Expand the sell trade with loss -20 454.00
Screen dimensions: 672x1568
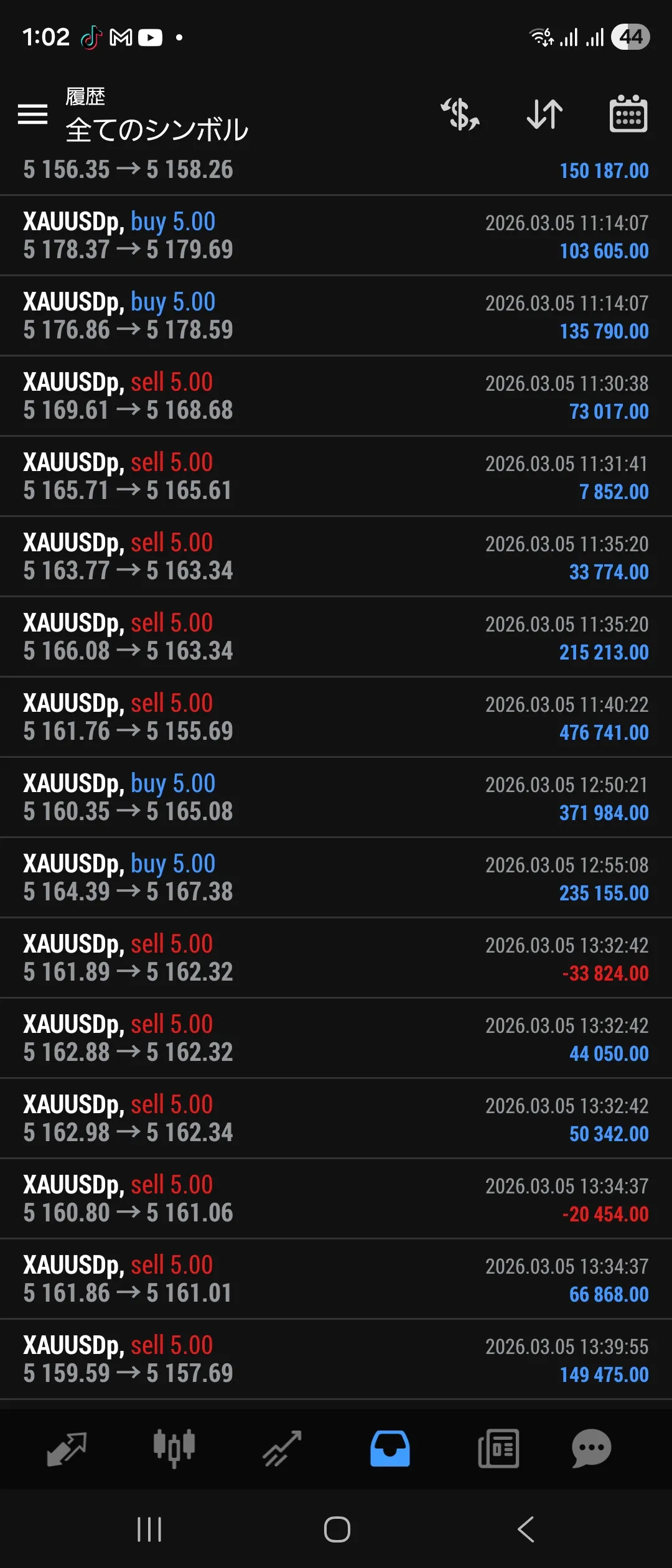coord(336,1199)
